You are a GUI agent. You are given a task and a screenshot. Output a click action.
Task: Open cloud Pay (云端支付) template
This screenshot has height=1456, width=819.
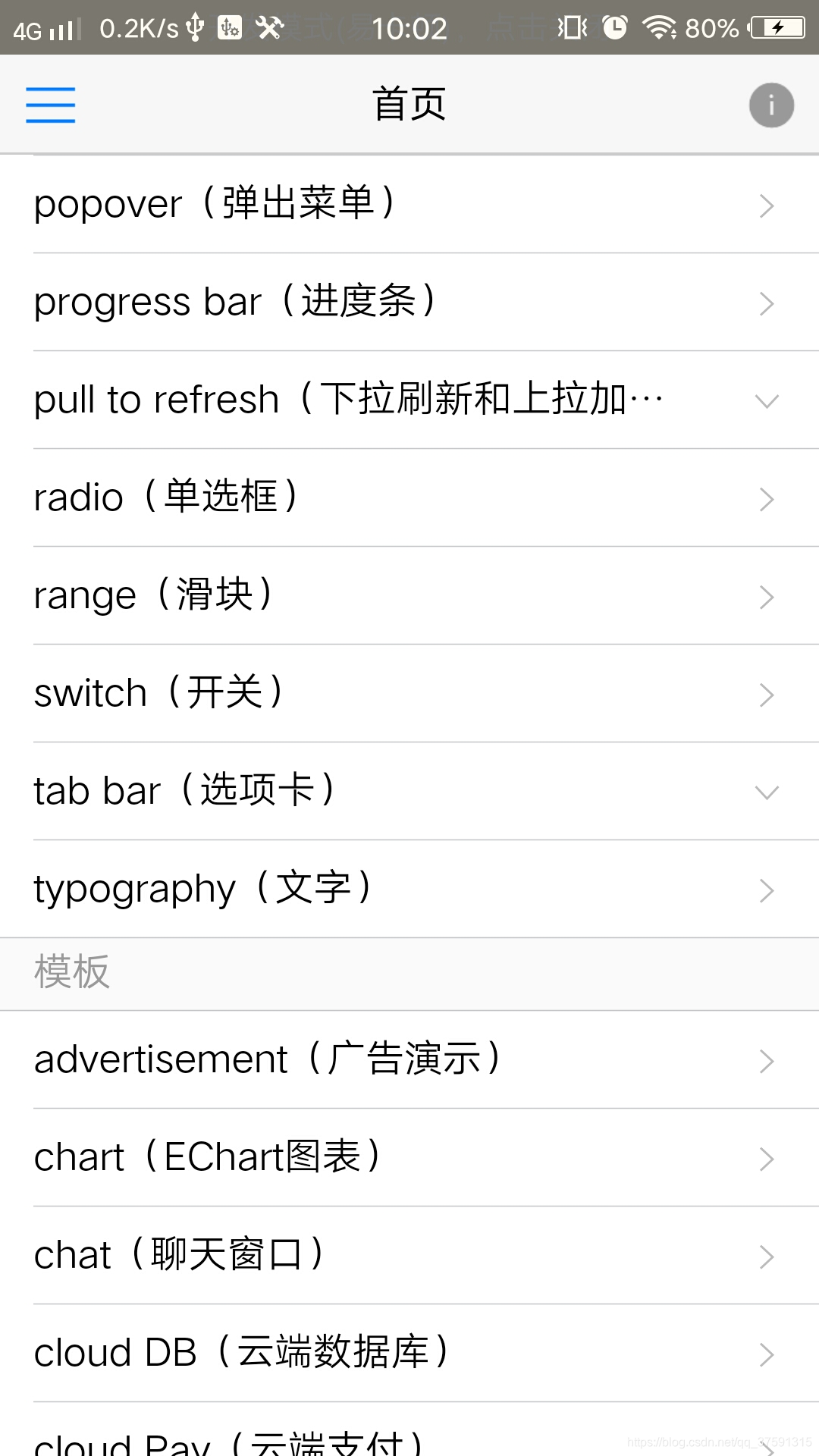coord(409,1429)
